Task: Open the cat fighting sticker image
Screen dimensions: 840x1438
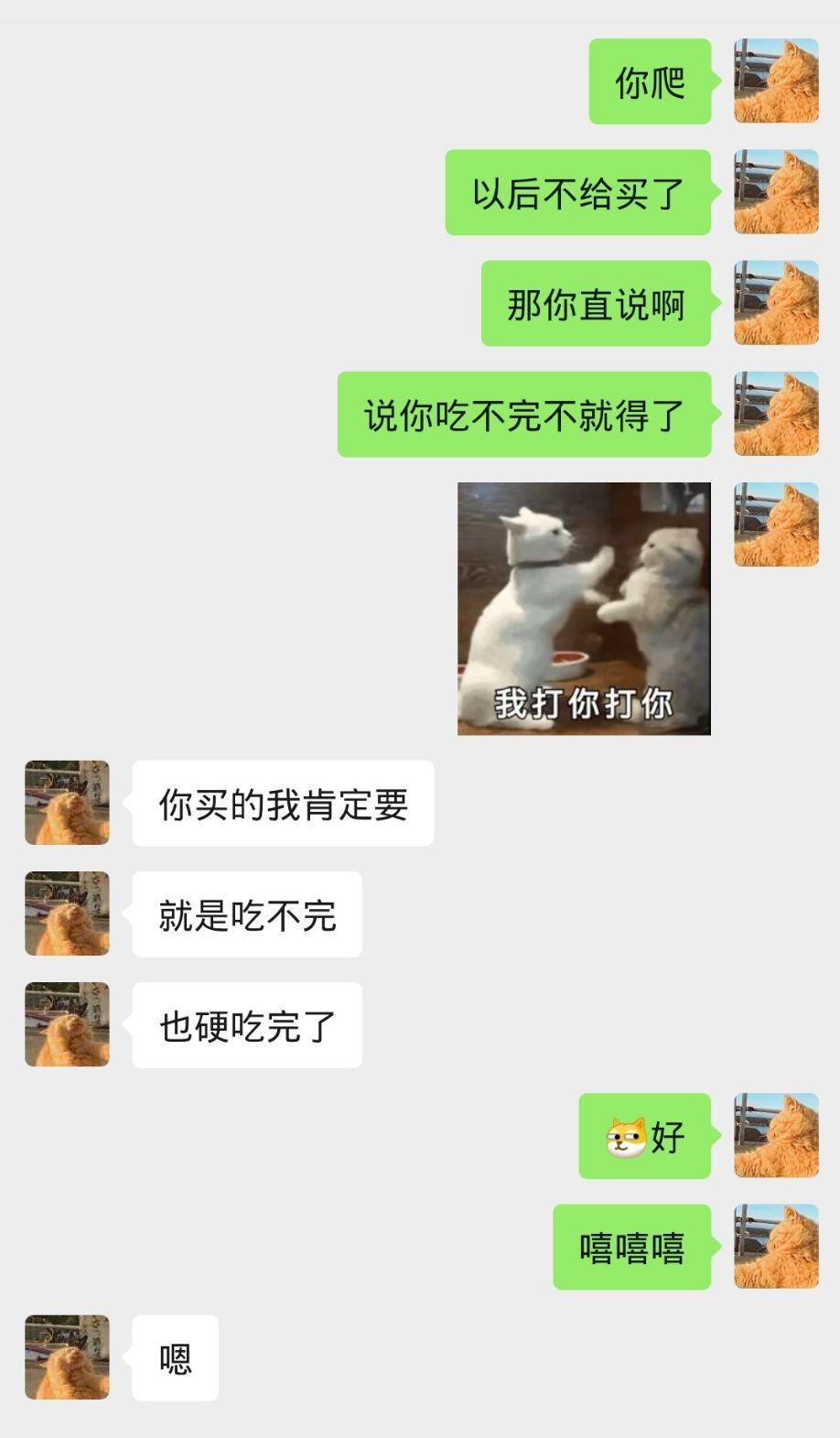Action: coord(584,608)
